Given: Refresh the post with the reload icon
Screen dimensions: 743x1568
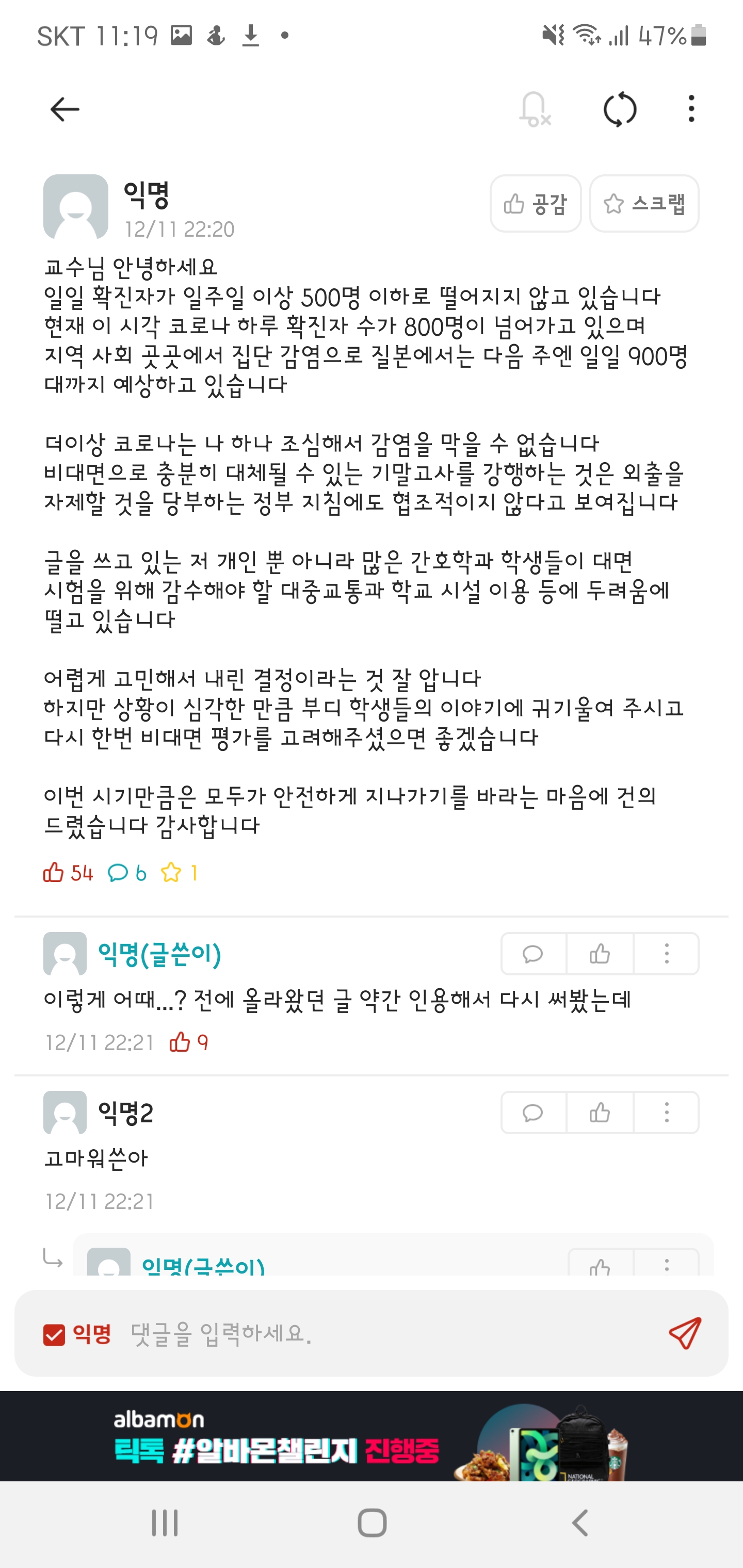Looking at the screenshot, I should click(619, 109).
